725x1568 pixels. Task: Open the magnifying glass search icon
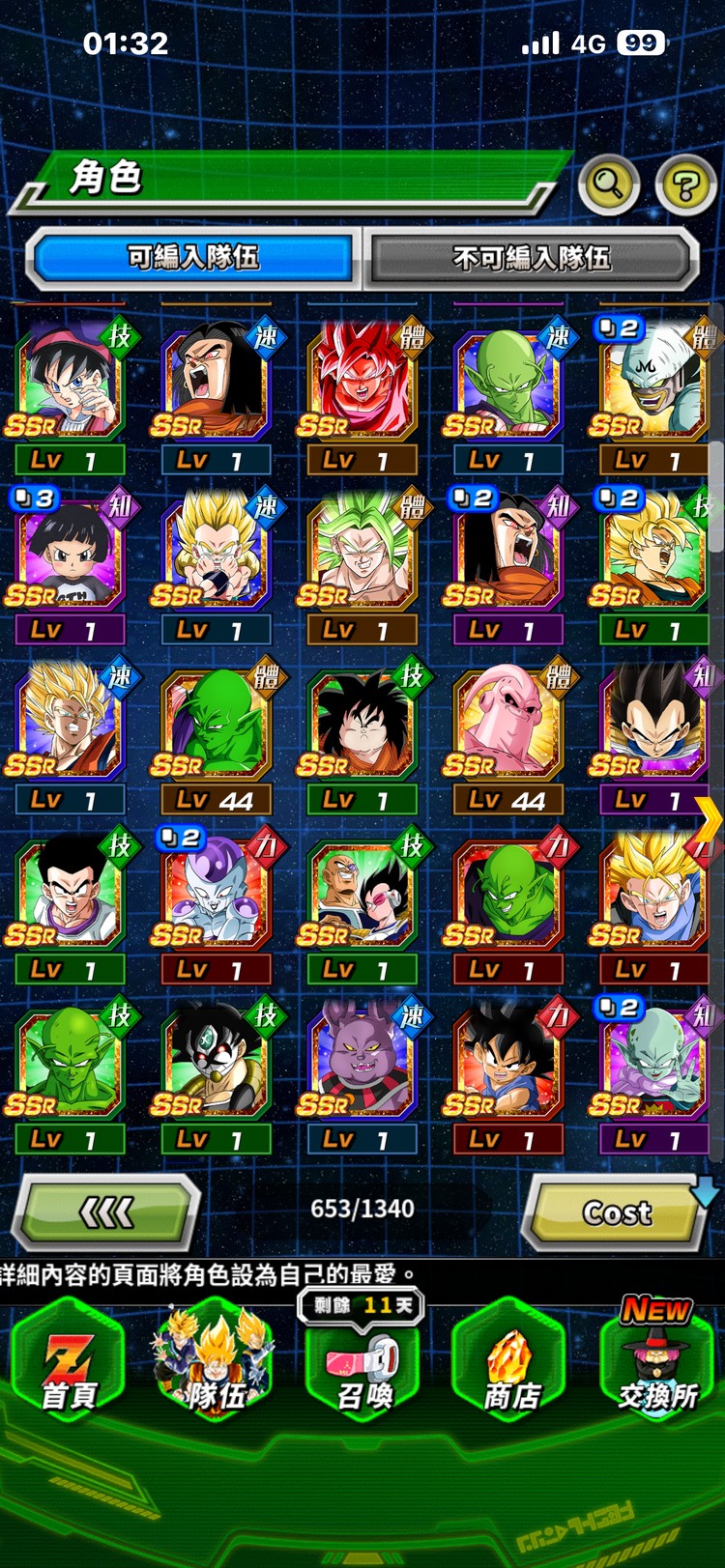point(608,183)
